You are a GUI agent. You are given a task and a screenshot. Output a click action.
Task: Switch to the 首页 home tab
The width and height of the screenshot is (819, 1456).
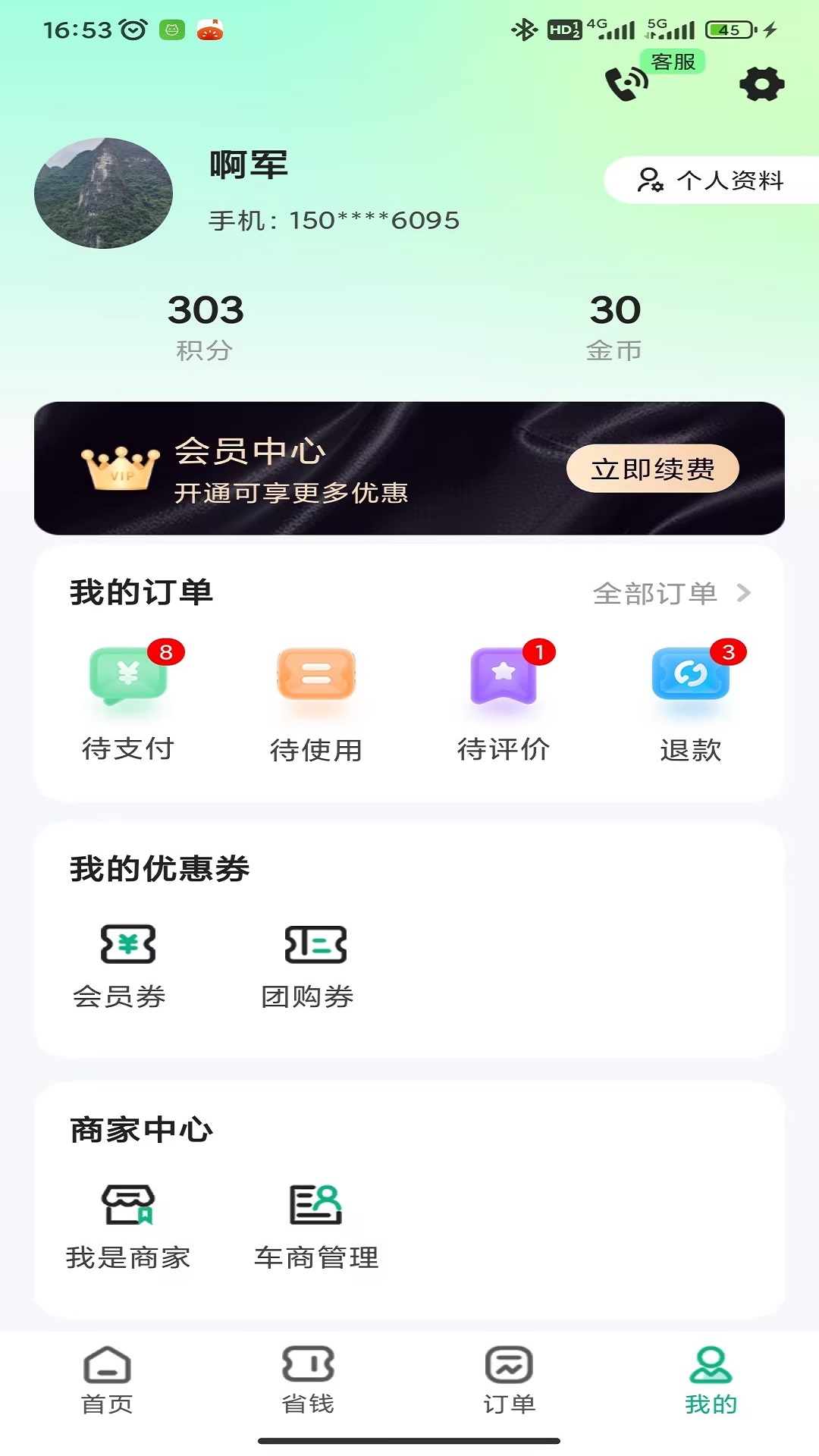pos(107,1380)
